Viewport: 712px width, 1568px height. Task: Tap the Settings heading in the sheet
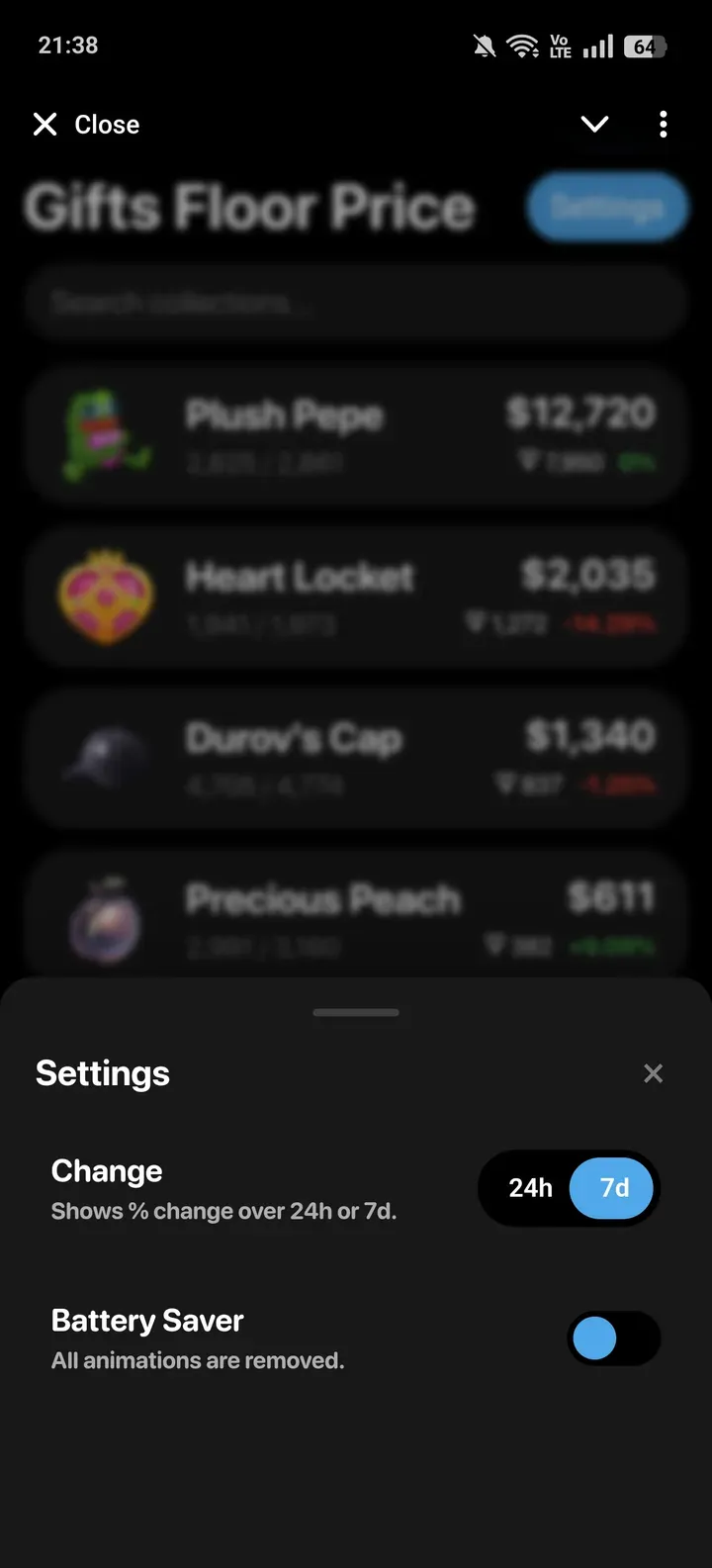point(102,1072)
